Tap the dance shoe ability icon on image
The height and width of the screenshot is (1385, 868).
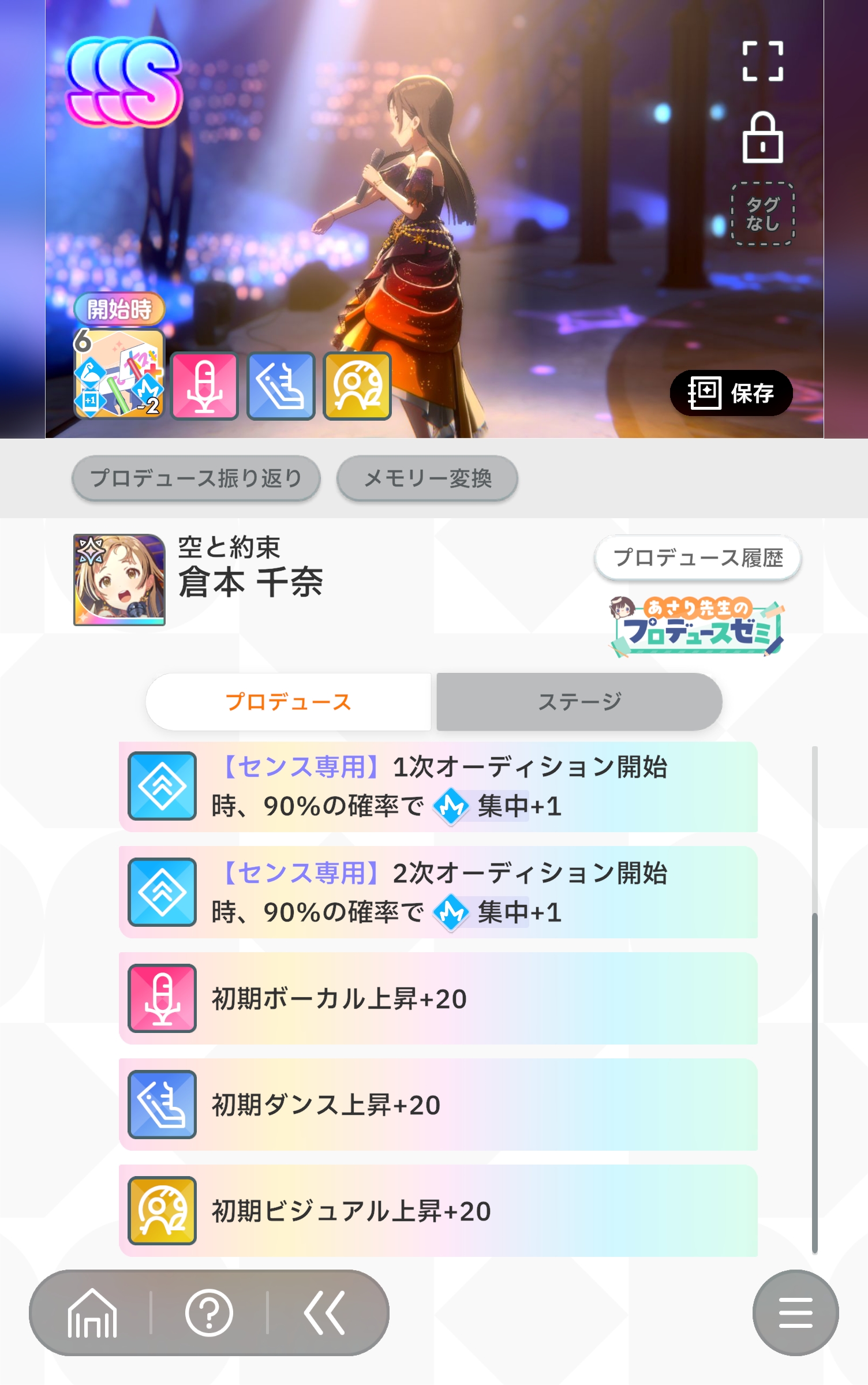click(280, 385)
